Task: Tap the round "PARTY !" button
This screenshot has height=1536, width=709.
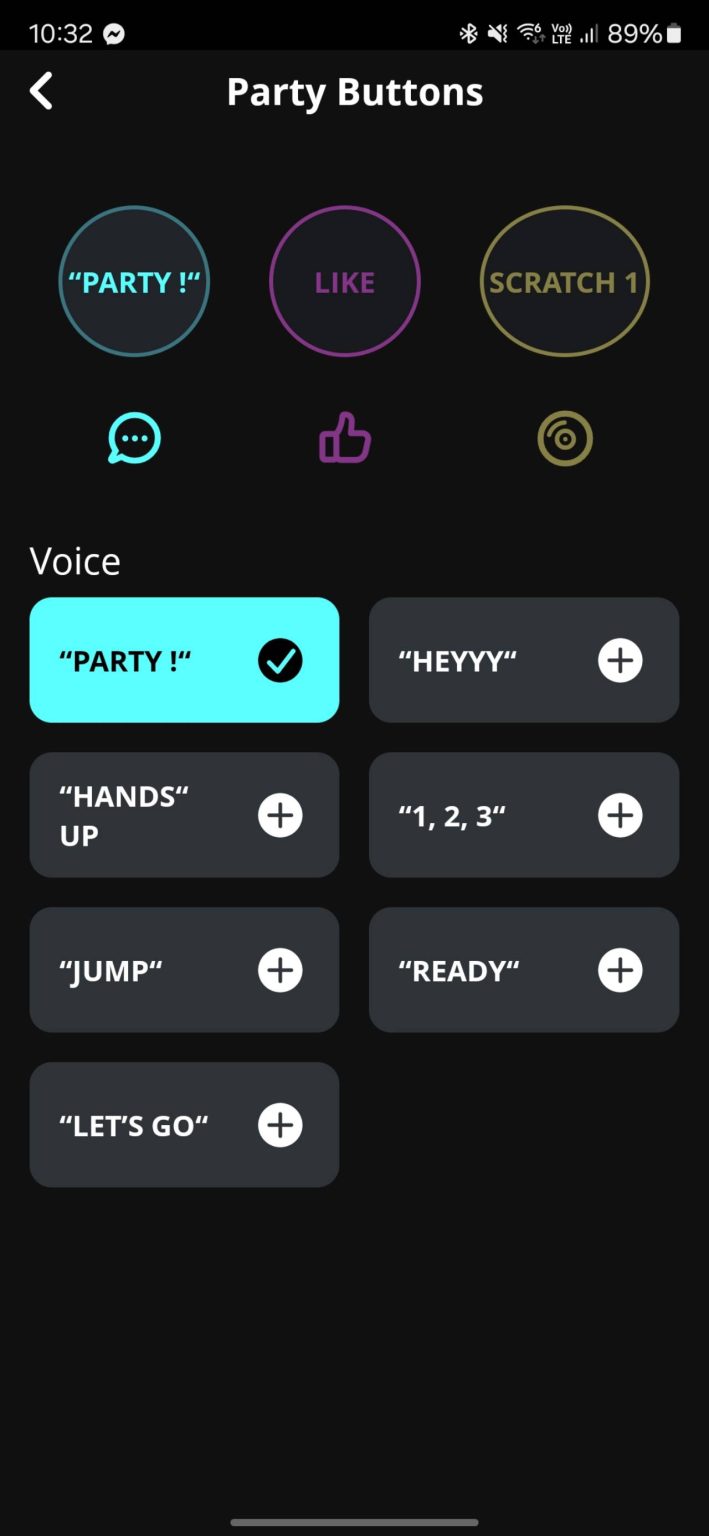Action: [x=134, y=281]
